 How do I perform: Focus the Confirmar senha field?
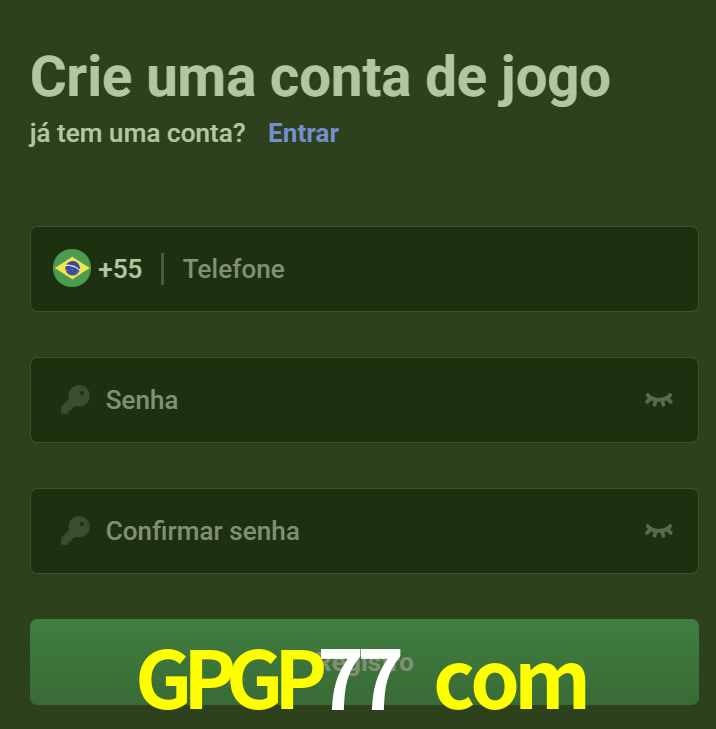[x=360, y=531]
